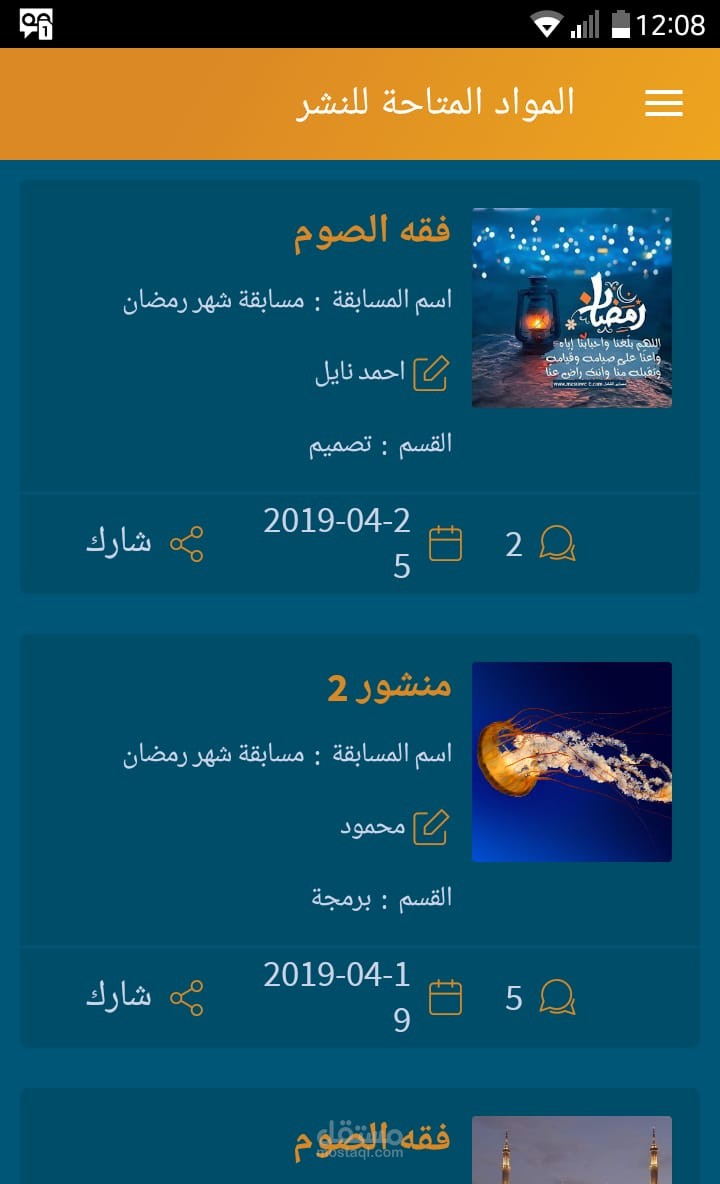Open the فقه الصوم post by احمد نايل

372,230
